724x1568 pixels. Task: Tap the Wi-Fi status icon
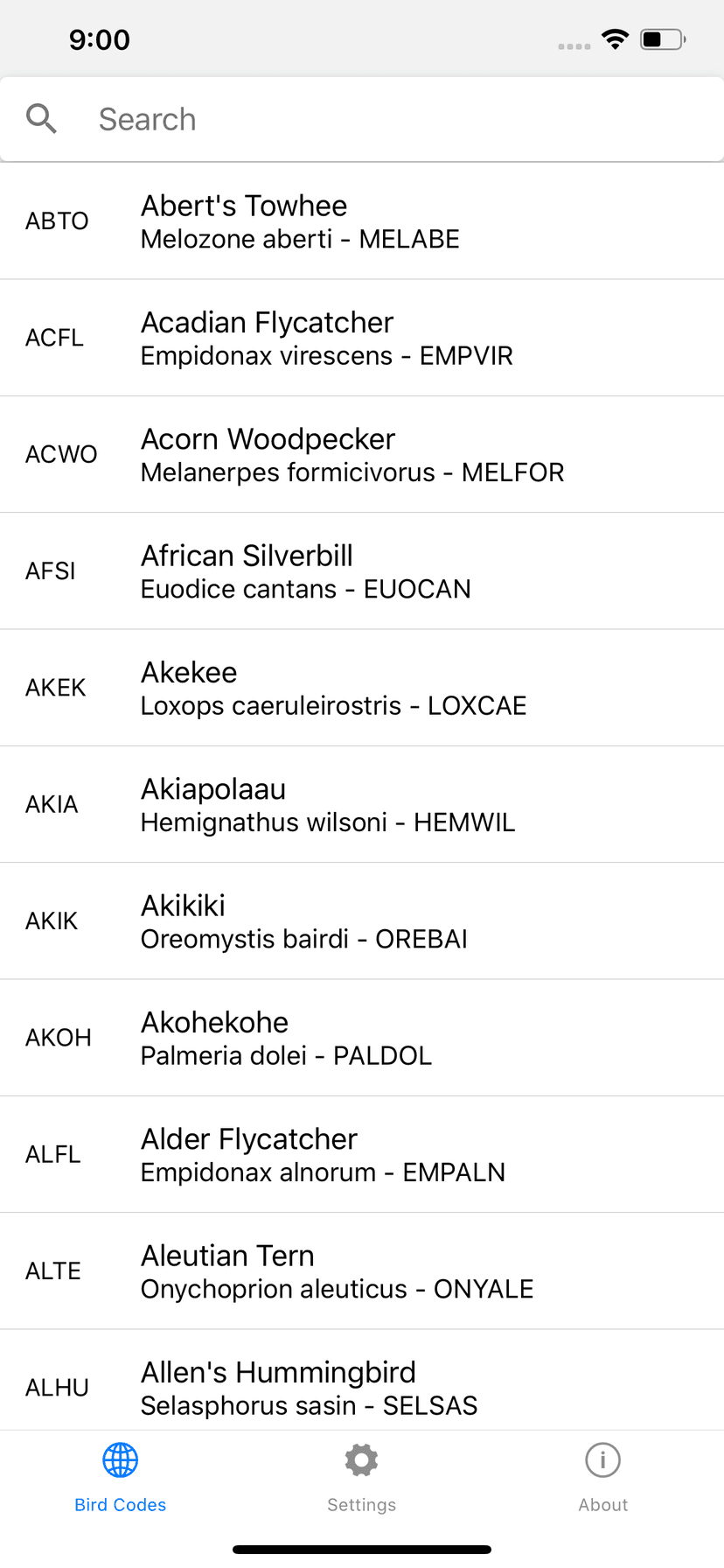click(x=615, y=38)
